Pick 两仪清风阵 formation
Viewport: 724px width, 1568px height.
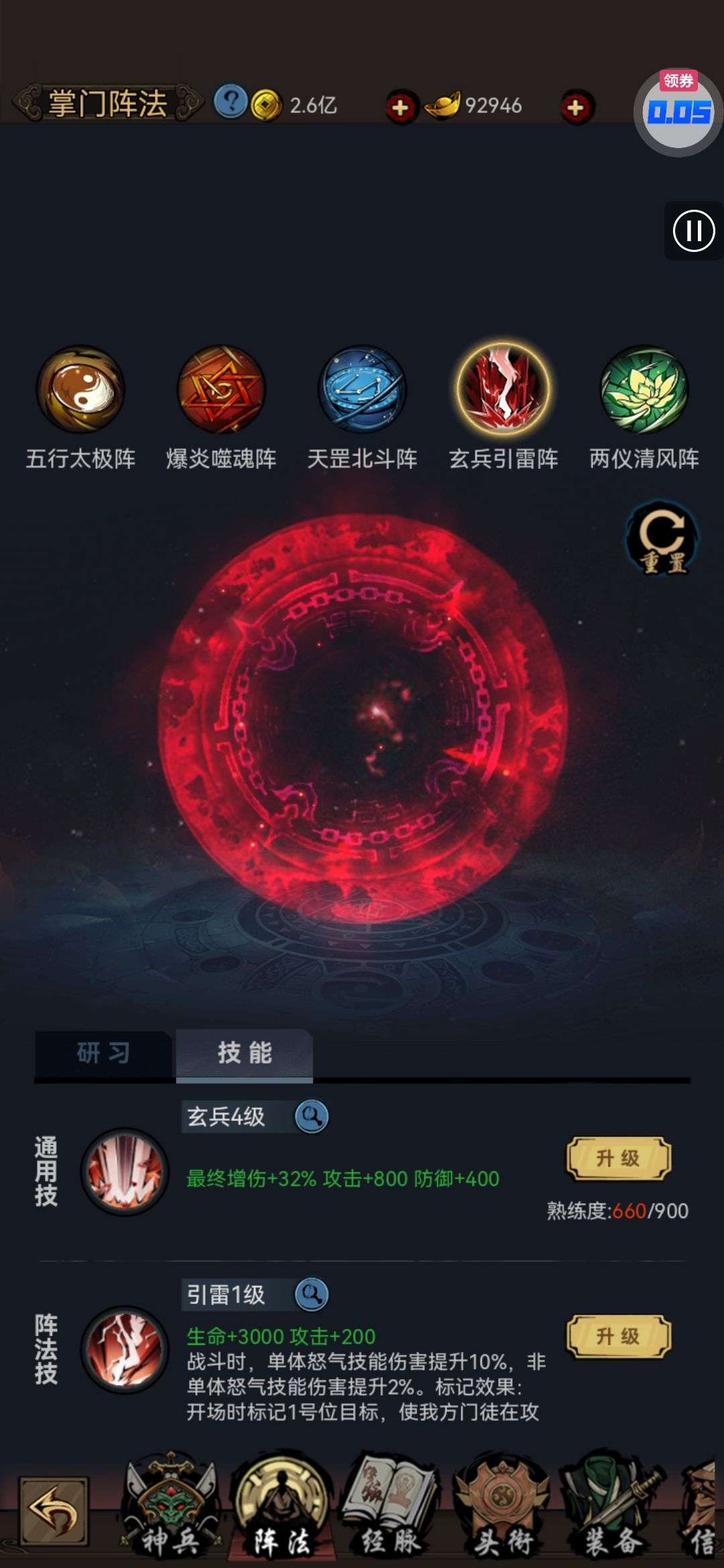click(x=644, y=389)
